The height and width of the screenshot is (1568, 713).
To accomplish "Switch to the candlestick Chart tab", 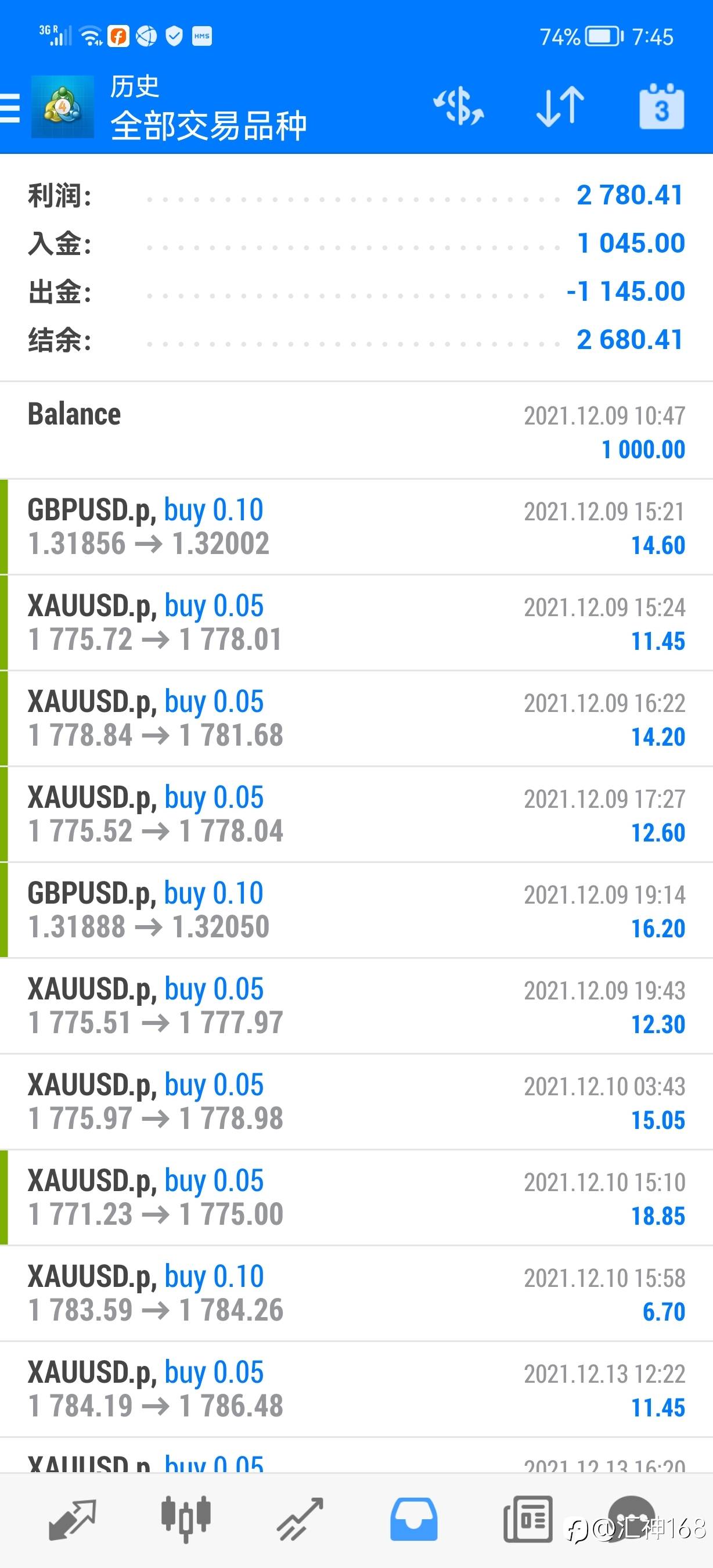I will (x=186, y=1518).
